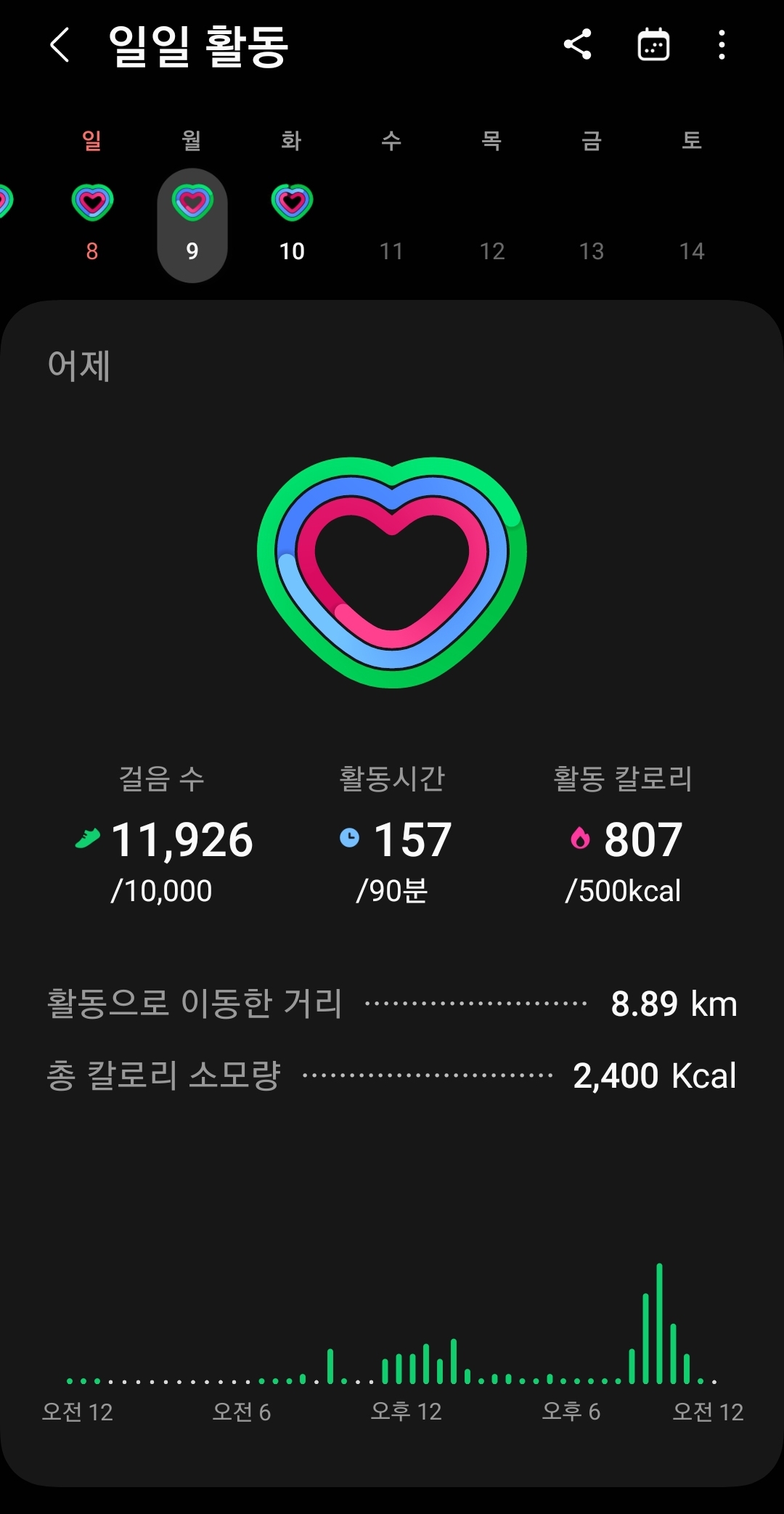Select Sunday the 8th
784x1514 pixels.
pos(92,222)
